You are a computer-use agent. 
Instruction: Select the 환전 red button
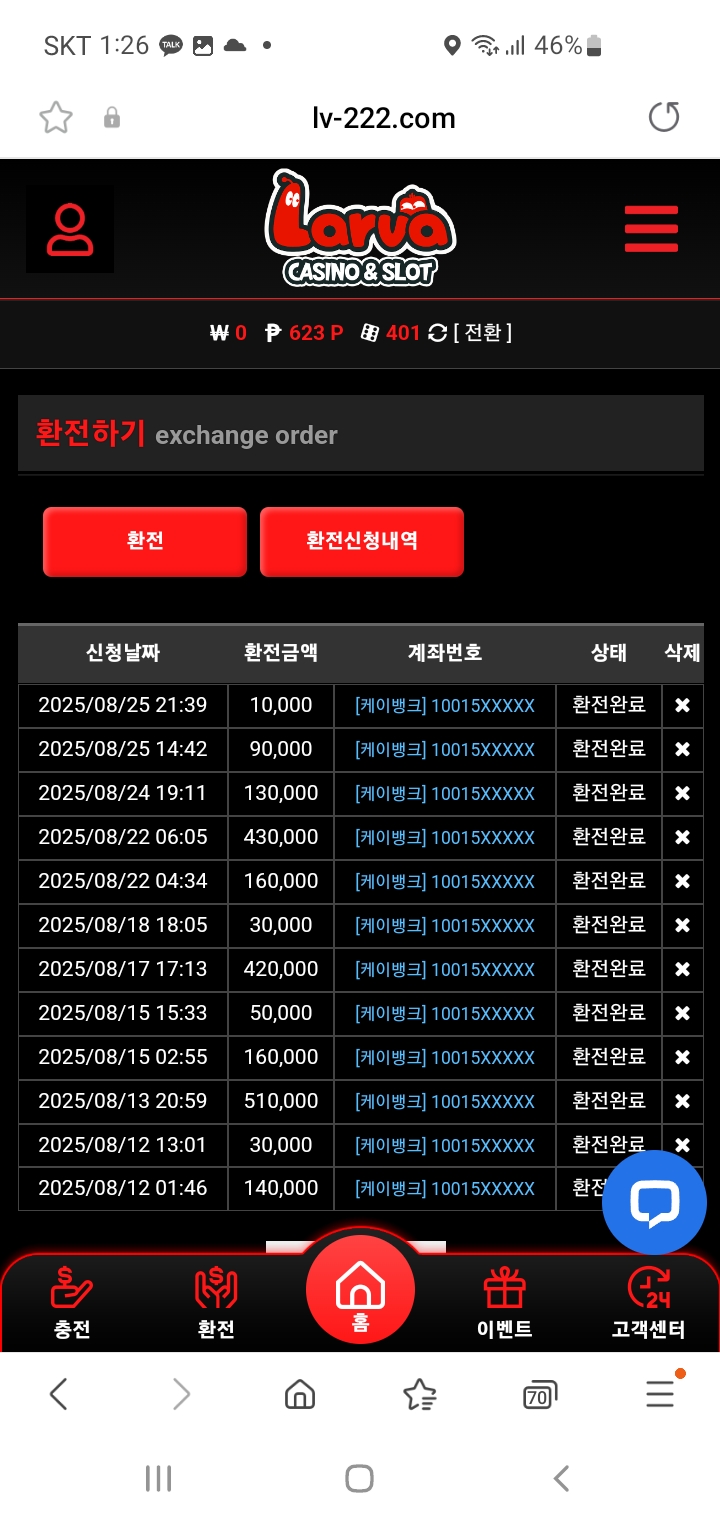pos(145,541)
